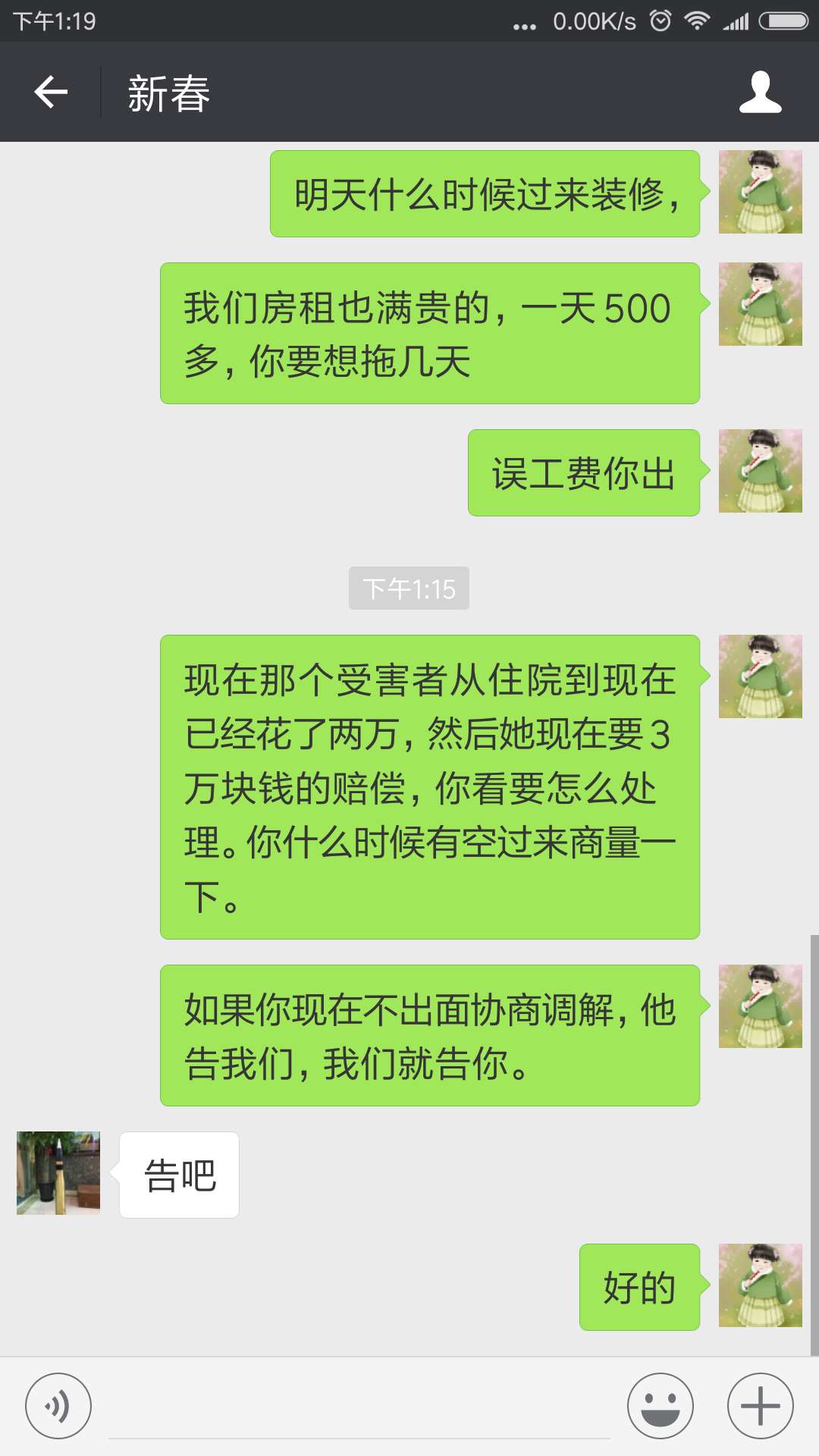Tap the contact's avatar beside 告吧
The height and width of the screenshot is (1456, 819).
[x=58, y=1173]
